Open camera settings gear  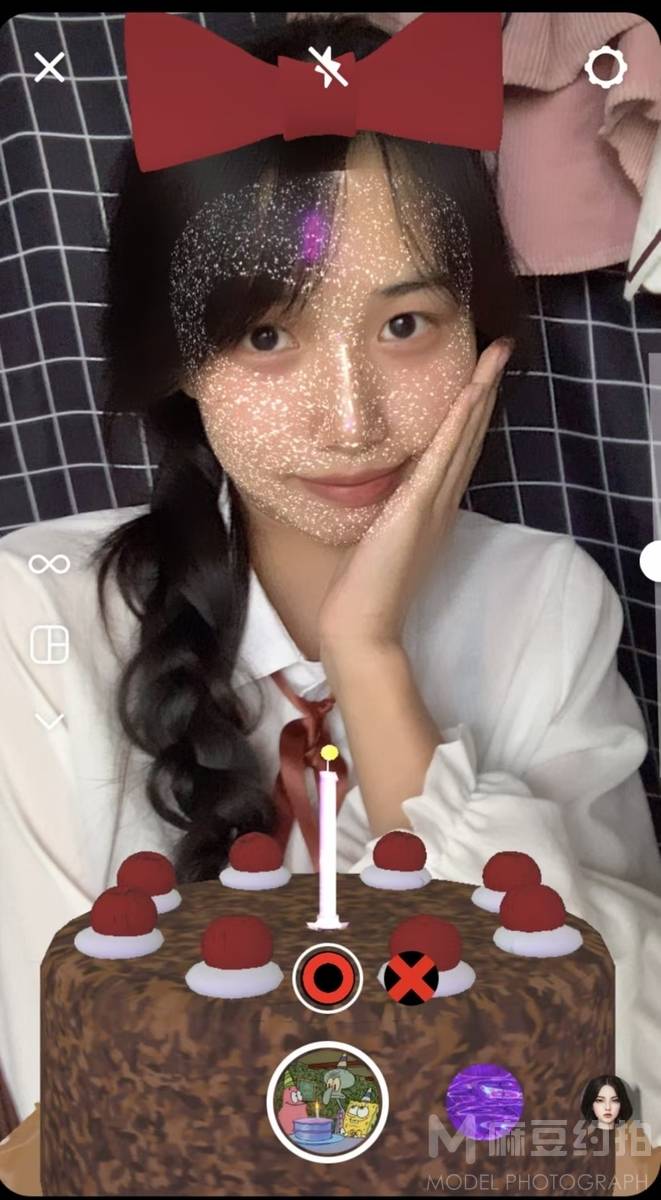point(605,68)
